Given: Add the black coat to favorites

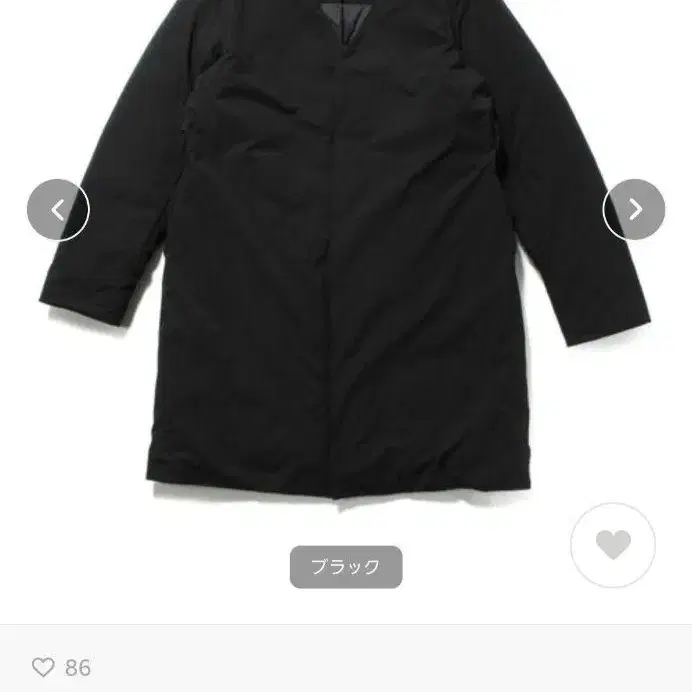Looking at the screenshot, I should coord(613,545).
